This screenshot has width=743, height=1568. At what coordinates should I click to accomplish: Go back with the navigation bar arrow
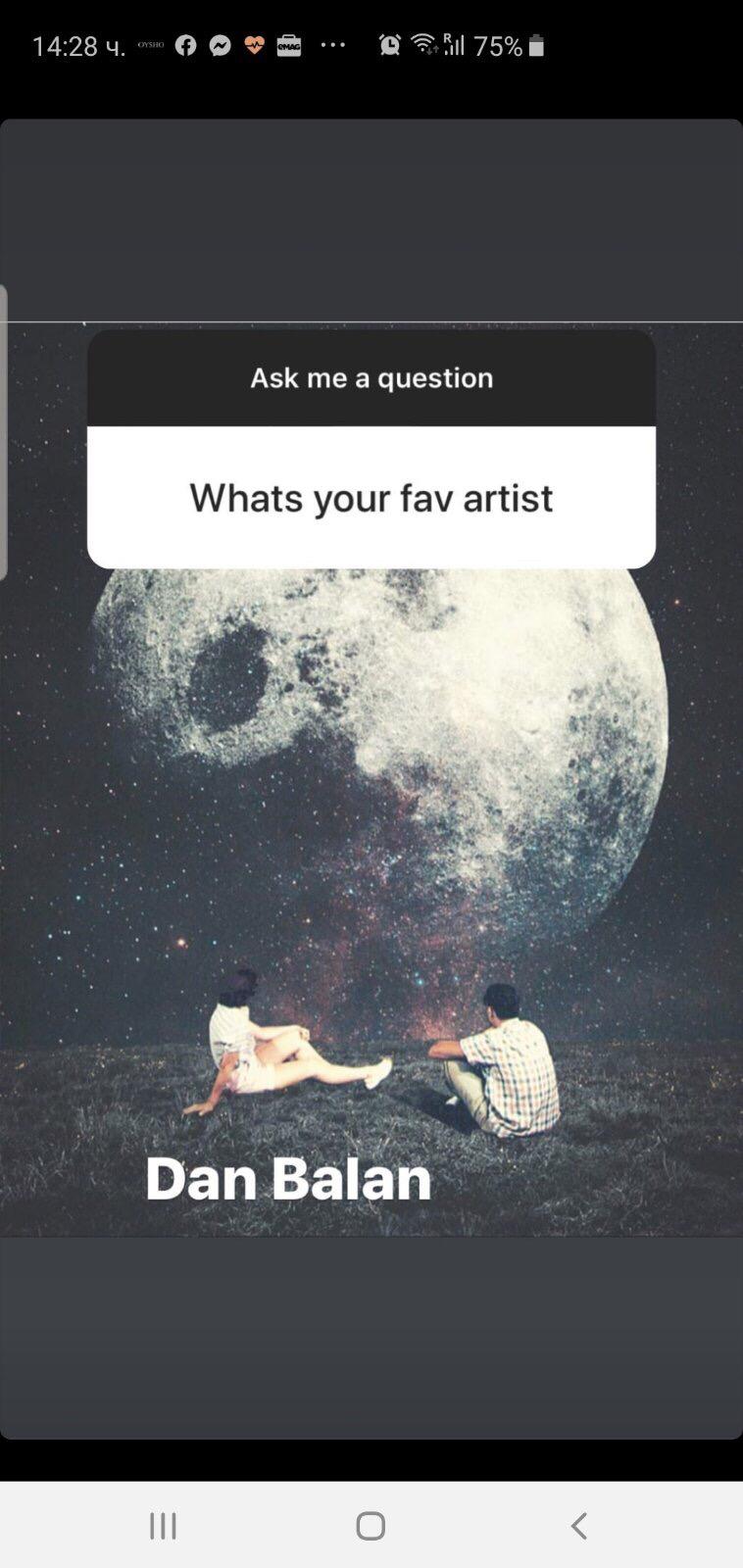click(x=578, y=1525)
